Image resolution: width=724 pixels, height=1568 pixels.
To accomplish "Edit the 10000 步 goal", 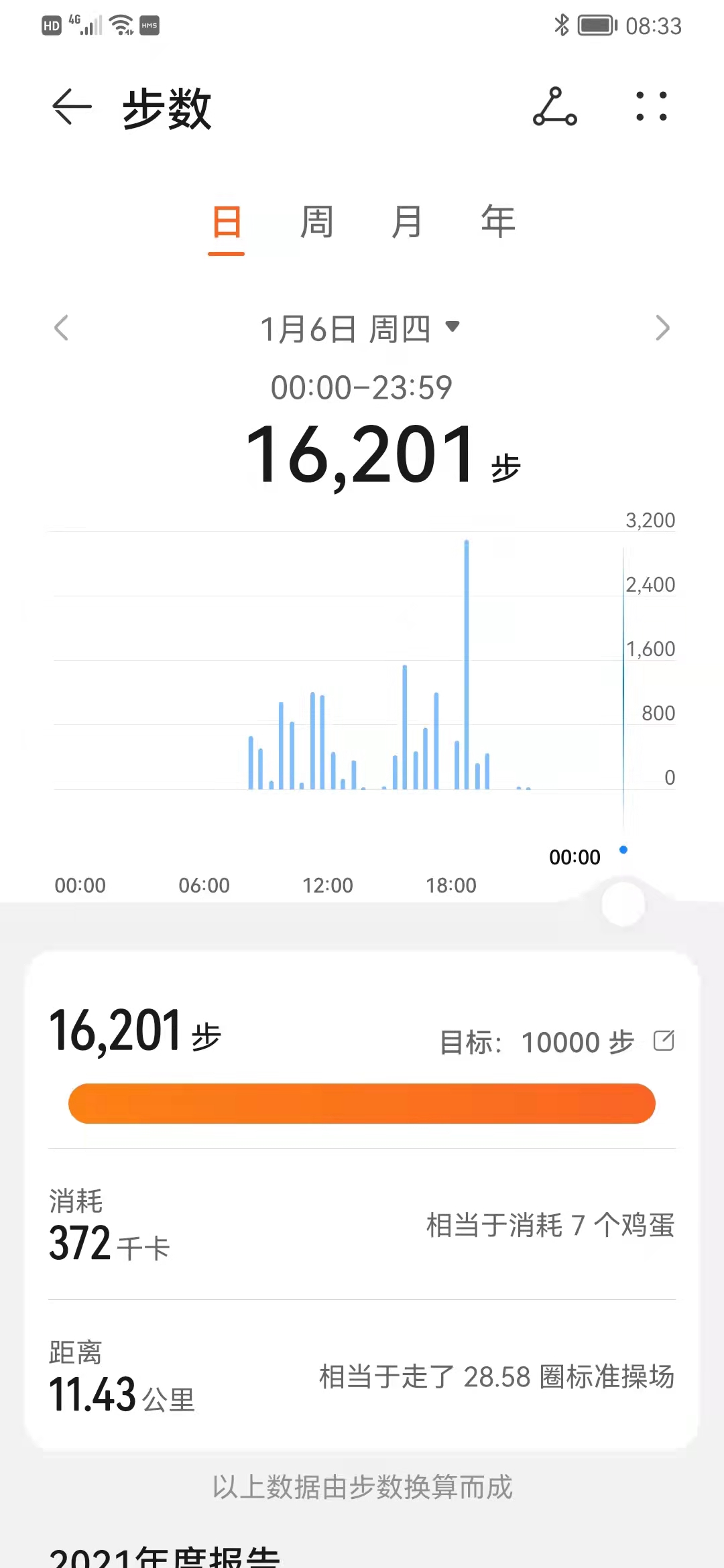I will (664, 1041).
